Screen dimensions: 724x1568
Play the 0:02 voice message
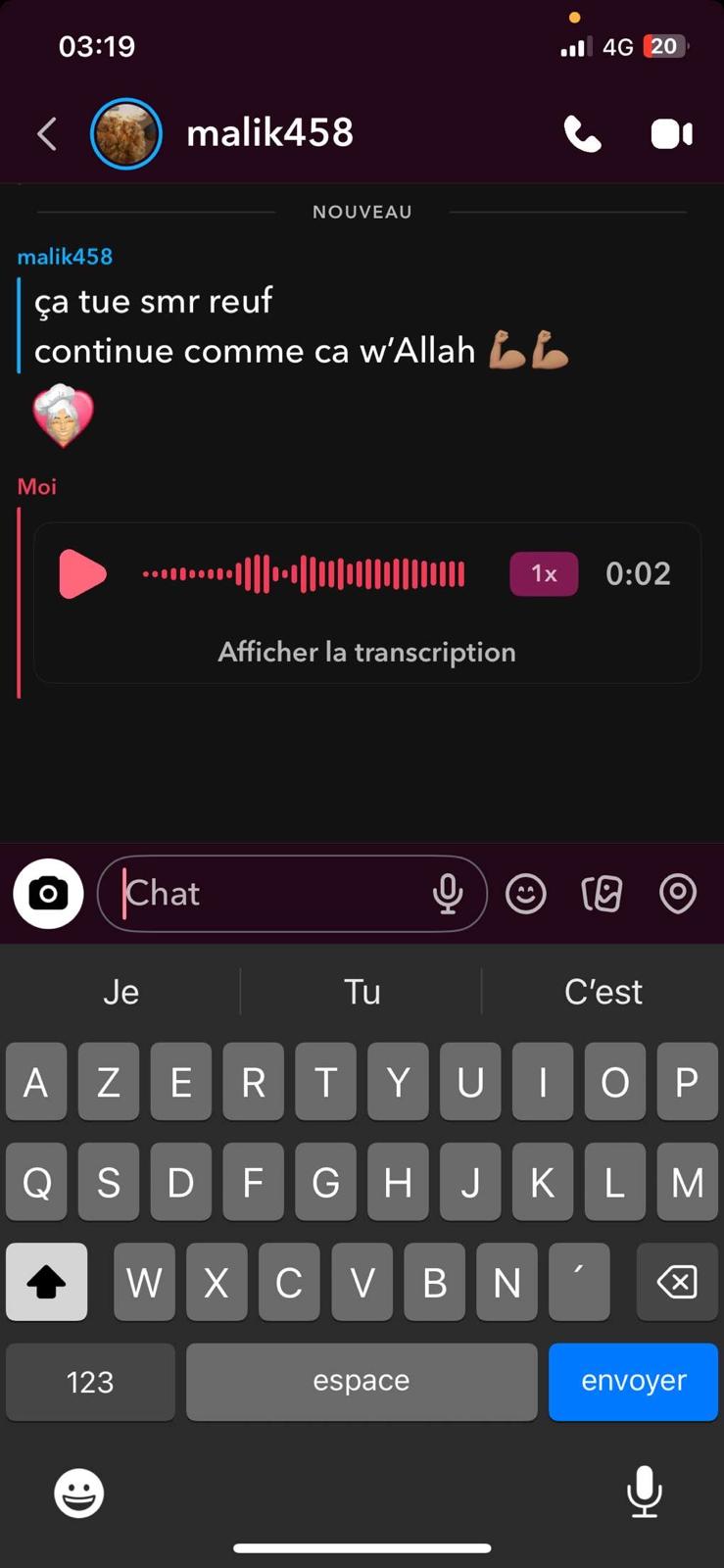click(82, 574)
